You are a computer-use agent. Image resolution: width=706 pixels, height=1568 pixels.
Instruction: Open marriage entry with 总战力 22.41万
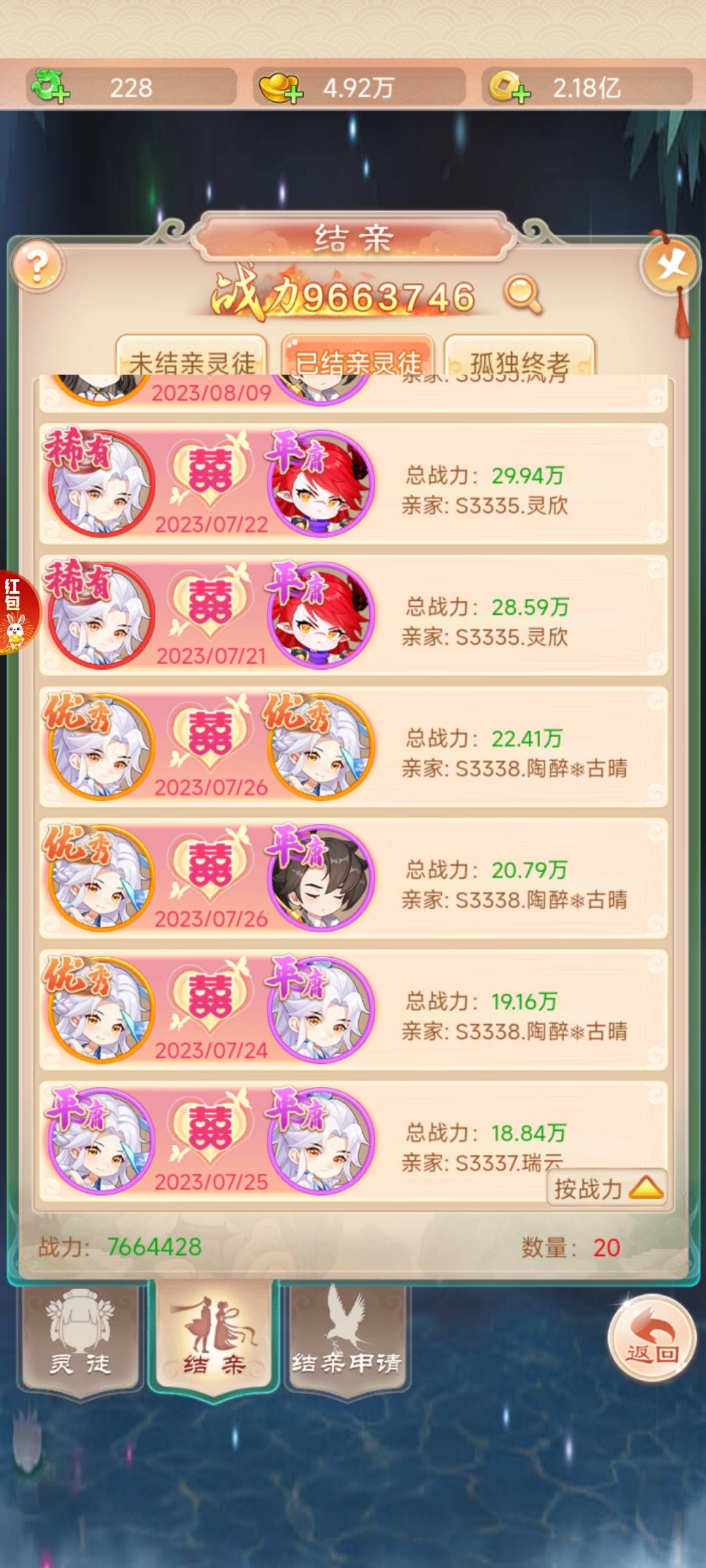click(x=353, y=747)
